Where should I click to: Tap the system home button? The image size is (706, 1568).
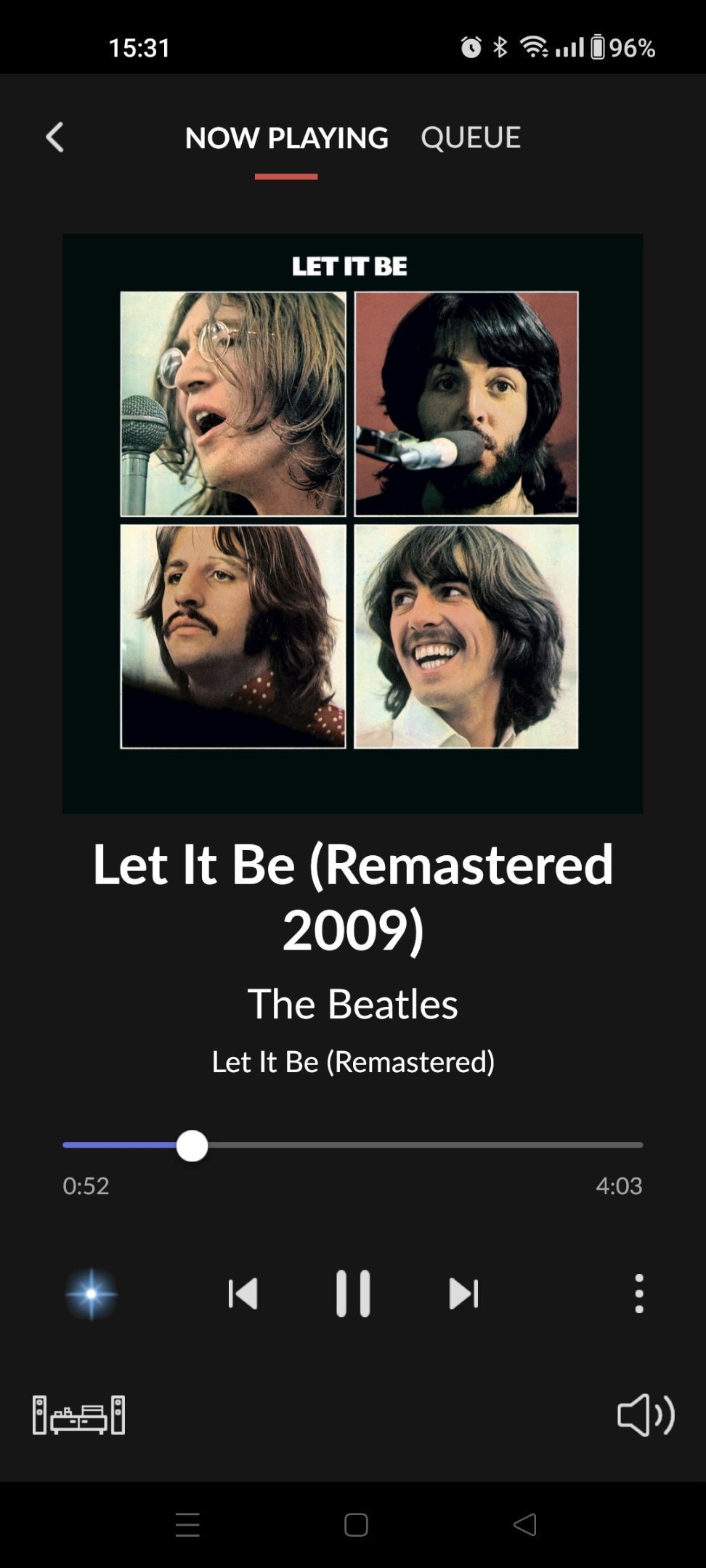pyautogui.click(x=356, y=1524)
